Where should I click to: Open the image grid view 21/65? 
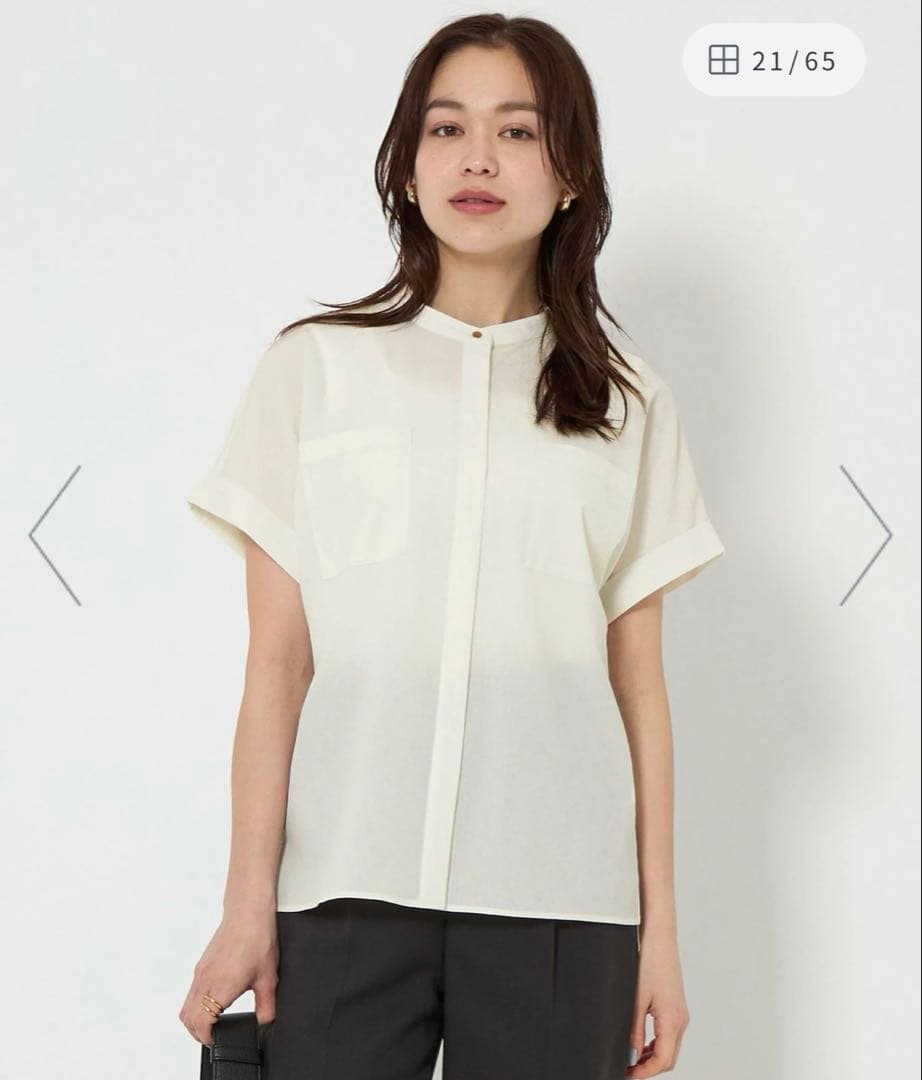pos(772,61)
